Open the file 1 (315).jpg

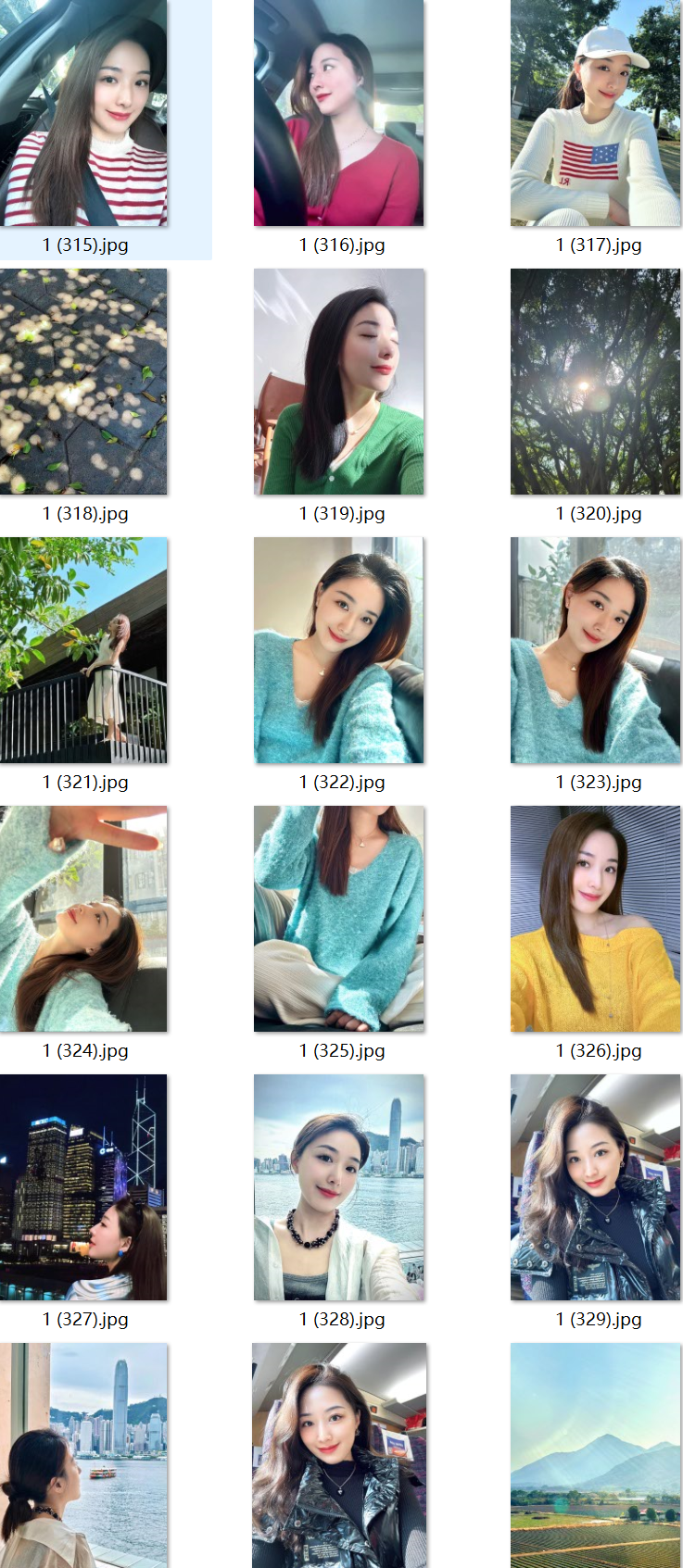(x=83, y=113)
